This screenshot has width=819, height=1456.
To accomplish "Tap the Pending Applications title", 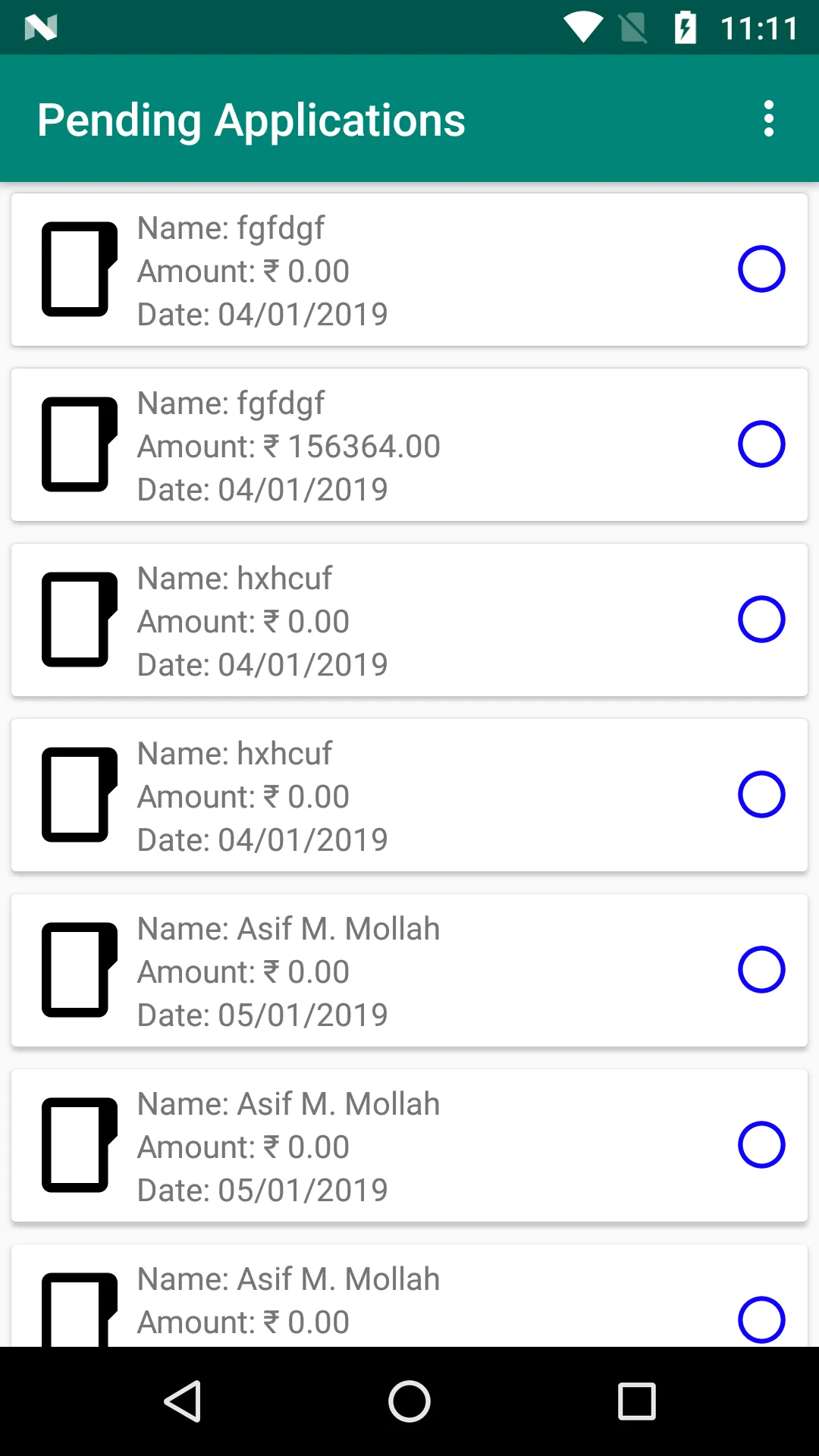I will [251, 119].
